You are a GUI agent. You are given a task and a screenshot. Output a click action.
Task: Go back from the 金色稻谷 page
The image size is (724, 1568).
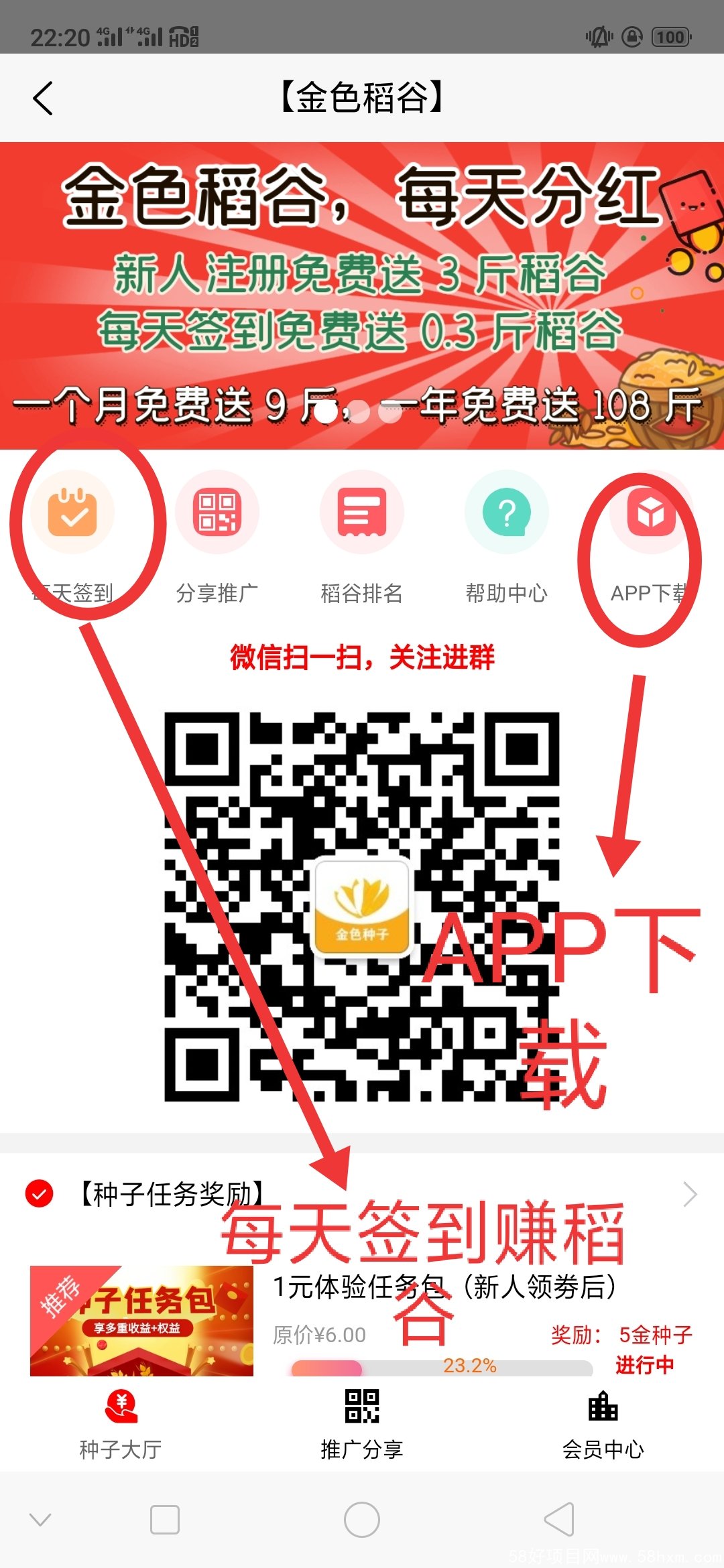pos(44,99)
